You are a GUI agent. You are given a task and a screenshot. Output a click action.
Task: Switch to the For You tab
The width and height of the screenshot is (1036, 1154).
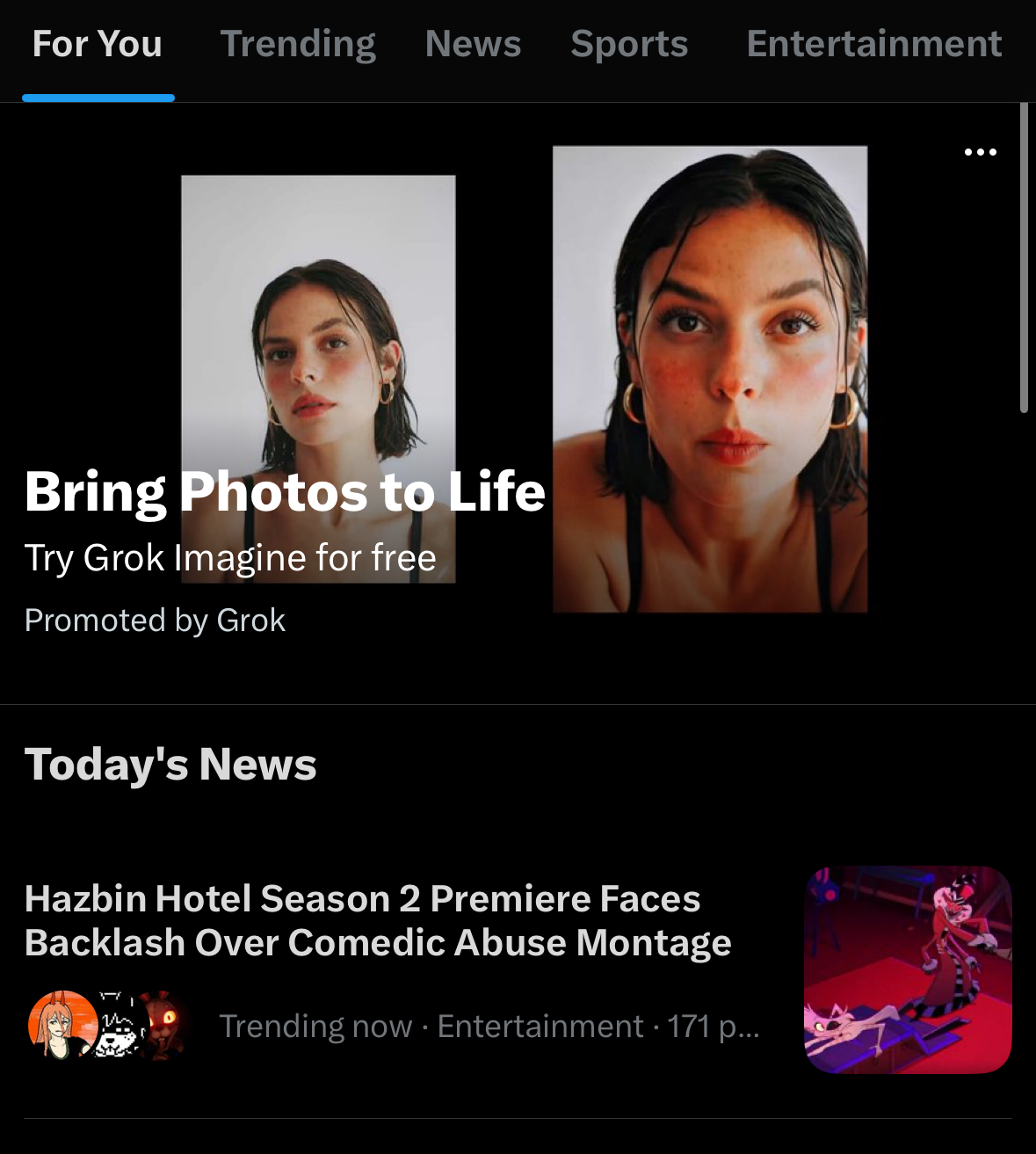pyautogui.click(x=98, y=45)
